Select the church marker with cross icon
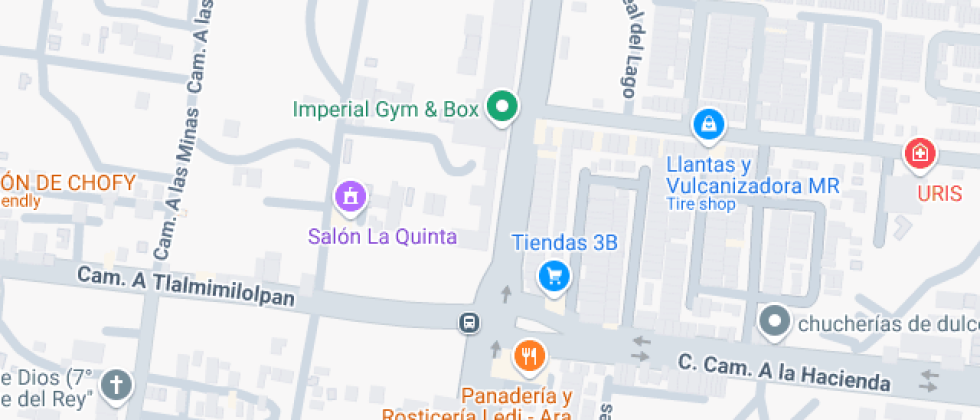The image size is (980, 420). point(116,385)
